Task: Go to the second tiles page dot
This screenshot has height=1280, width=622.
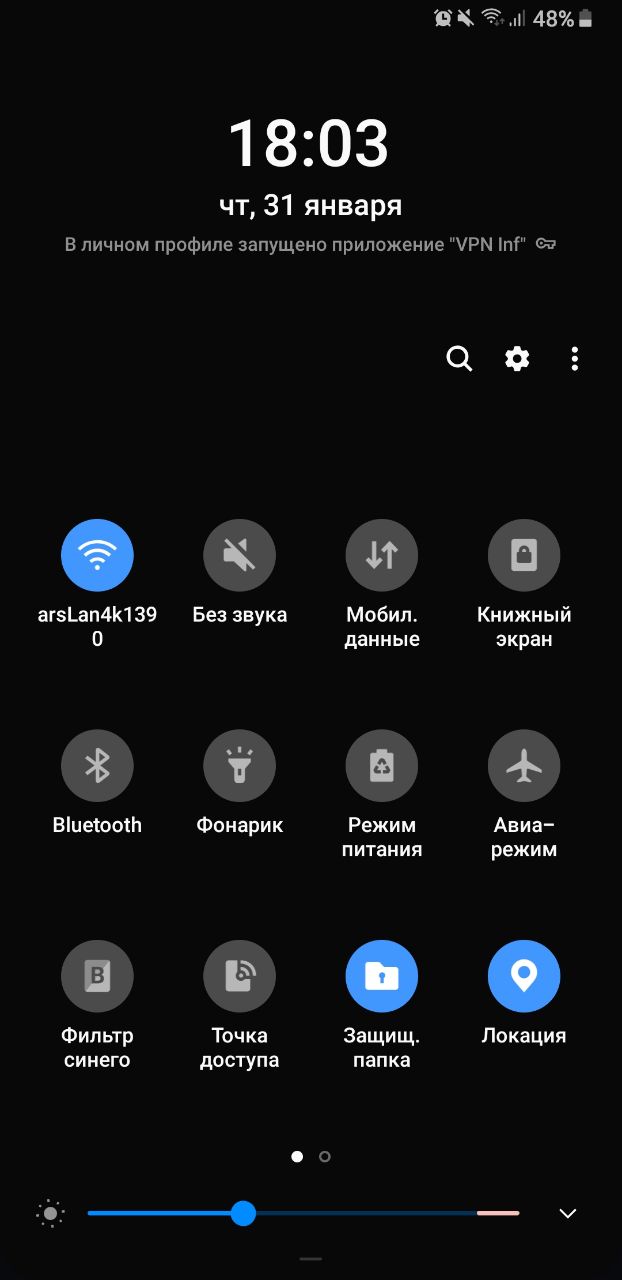Action: [x=325, y=1157]
